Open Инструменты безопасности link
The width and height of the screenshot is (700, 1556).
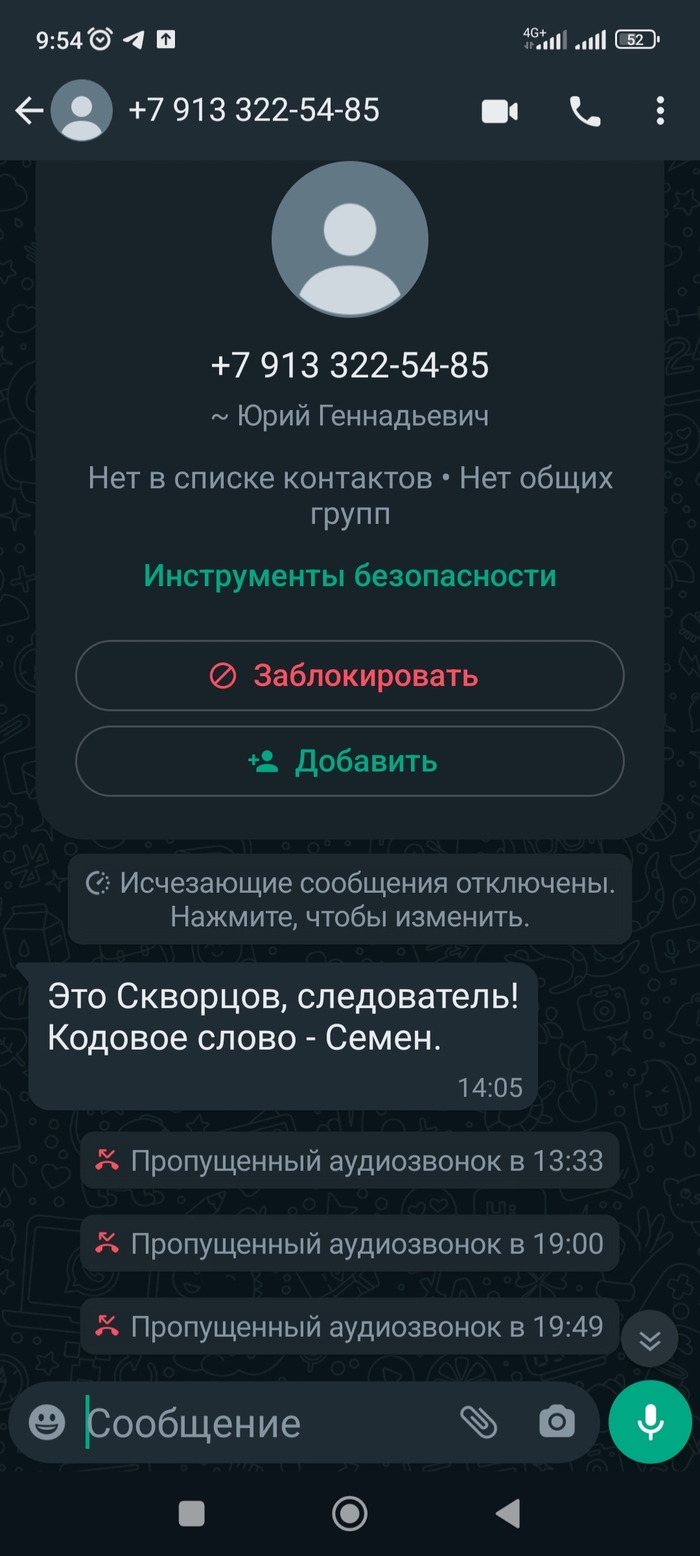pos(350,576)
